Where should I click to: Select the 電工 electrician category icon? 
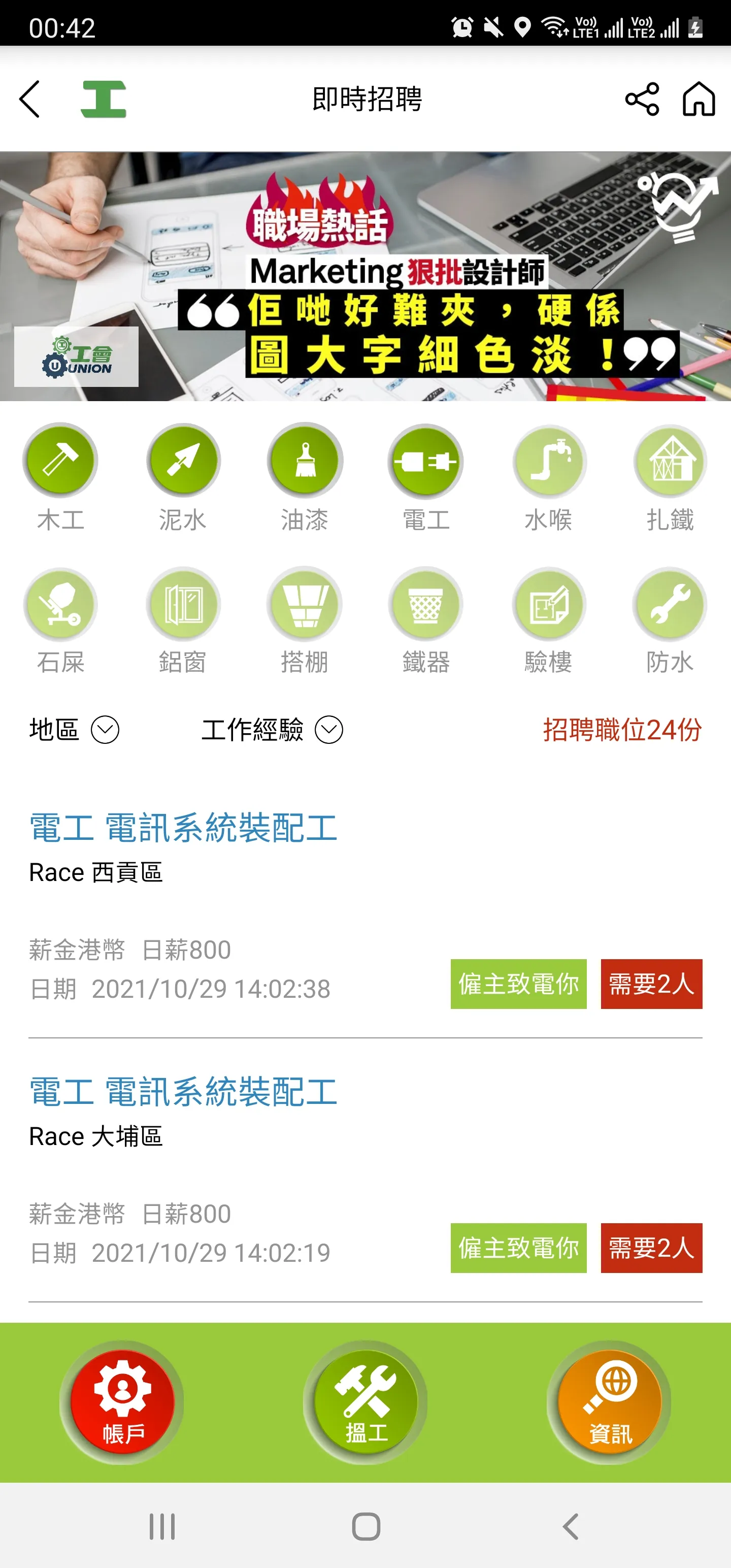coord(426,462)
